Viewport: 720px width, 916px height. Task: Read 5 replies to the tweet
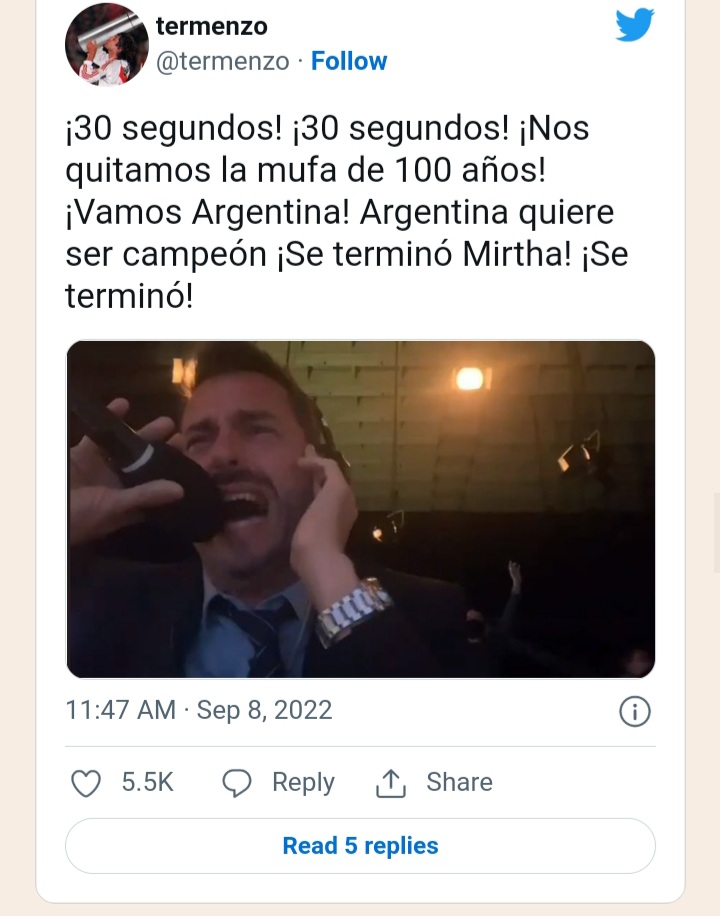(x=360, y=846)
